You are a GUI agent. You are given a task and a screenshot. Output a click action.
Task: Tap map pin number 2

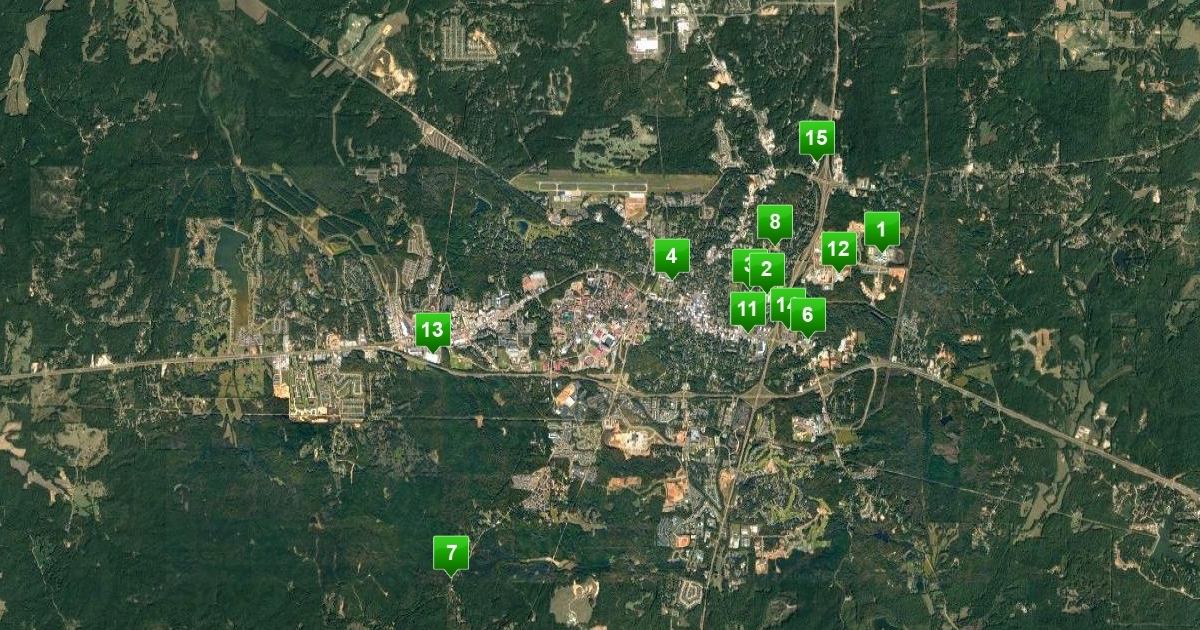point(767,269)
